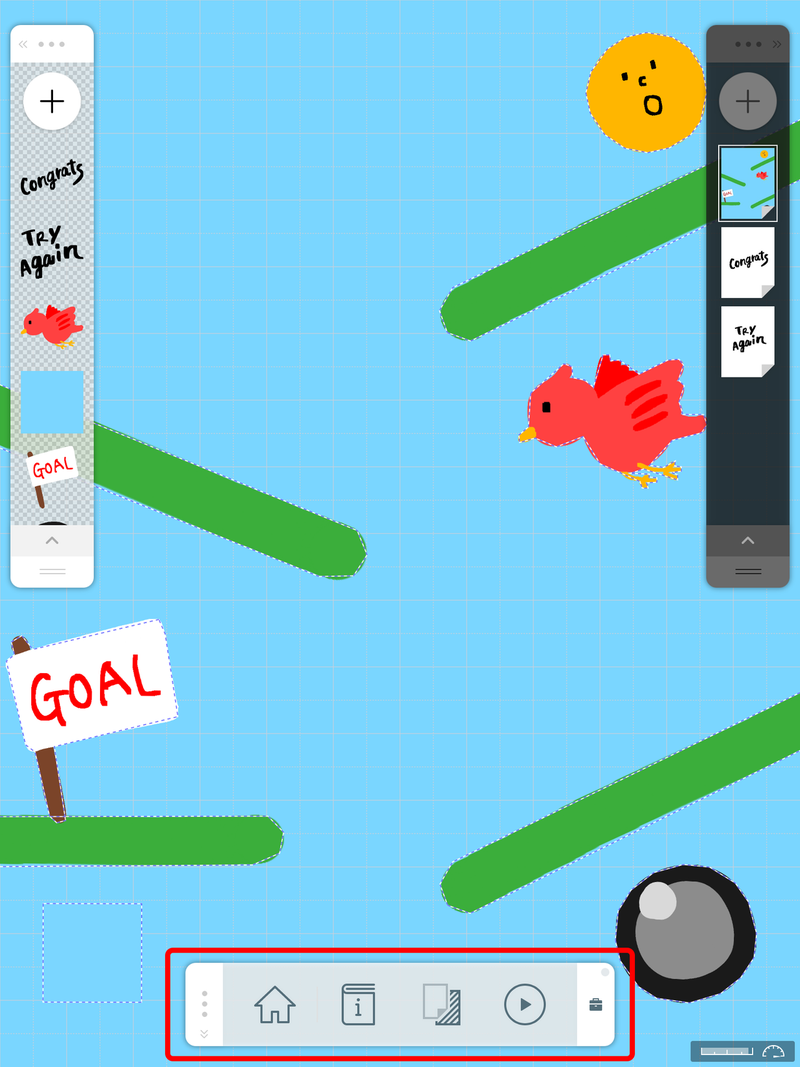The width and height of the screenshot is (800, 1067).
Task: Select the Try Again object in left panel
Action: 52,251
